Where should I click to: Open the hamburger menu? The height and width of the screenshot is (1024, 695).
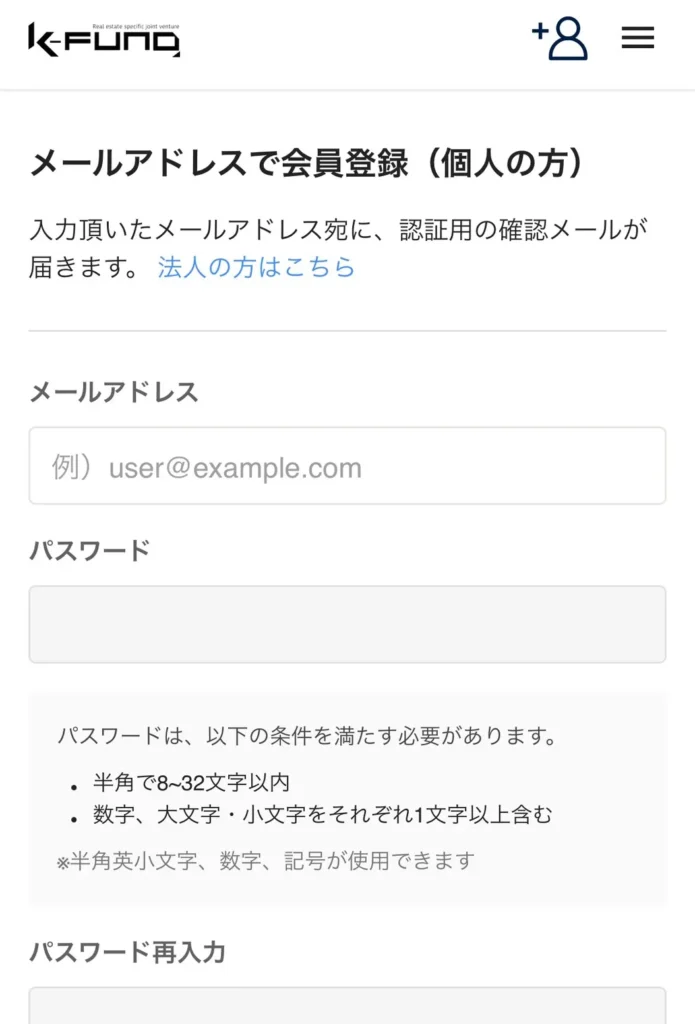point(637,39)
